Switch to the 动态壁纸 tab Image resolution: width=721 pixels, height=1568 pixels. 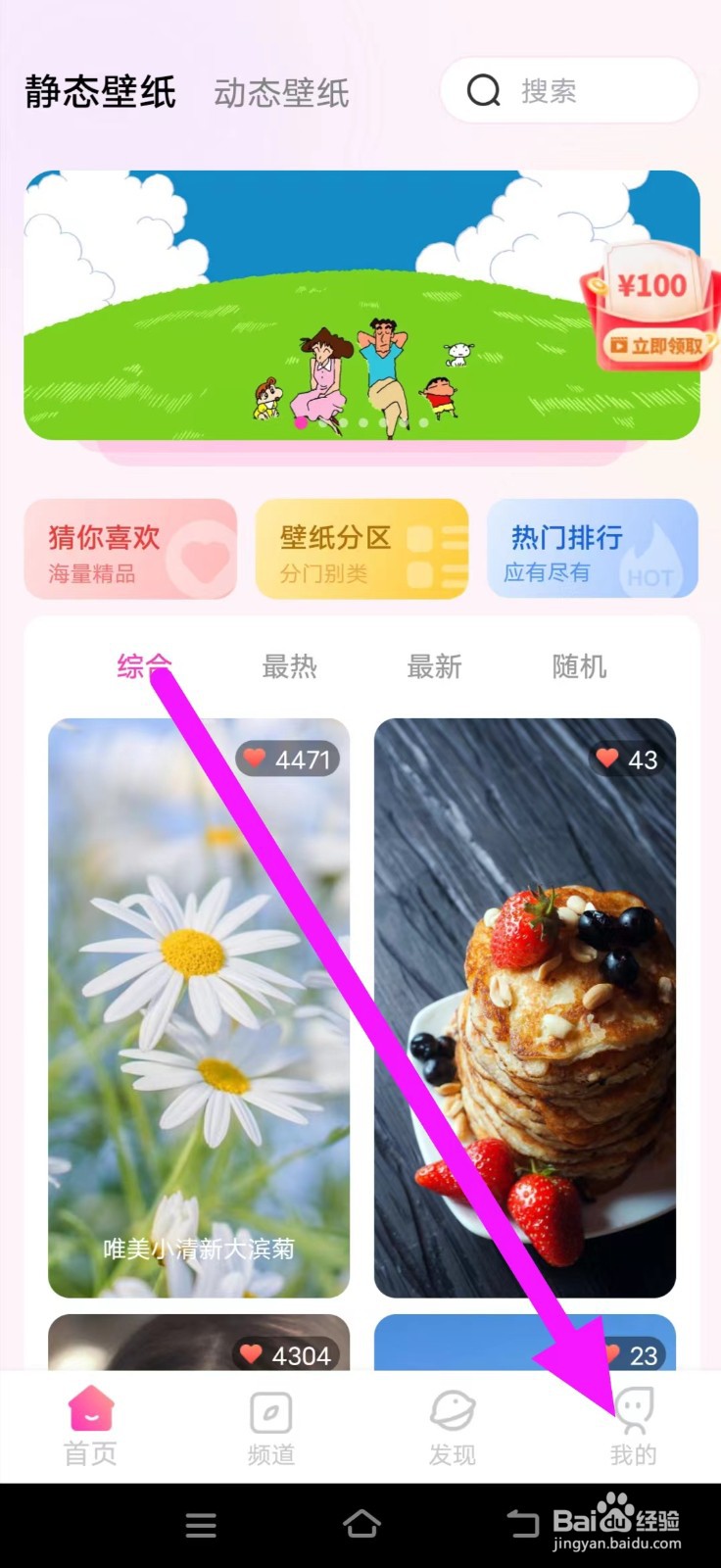[279, 93]
